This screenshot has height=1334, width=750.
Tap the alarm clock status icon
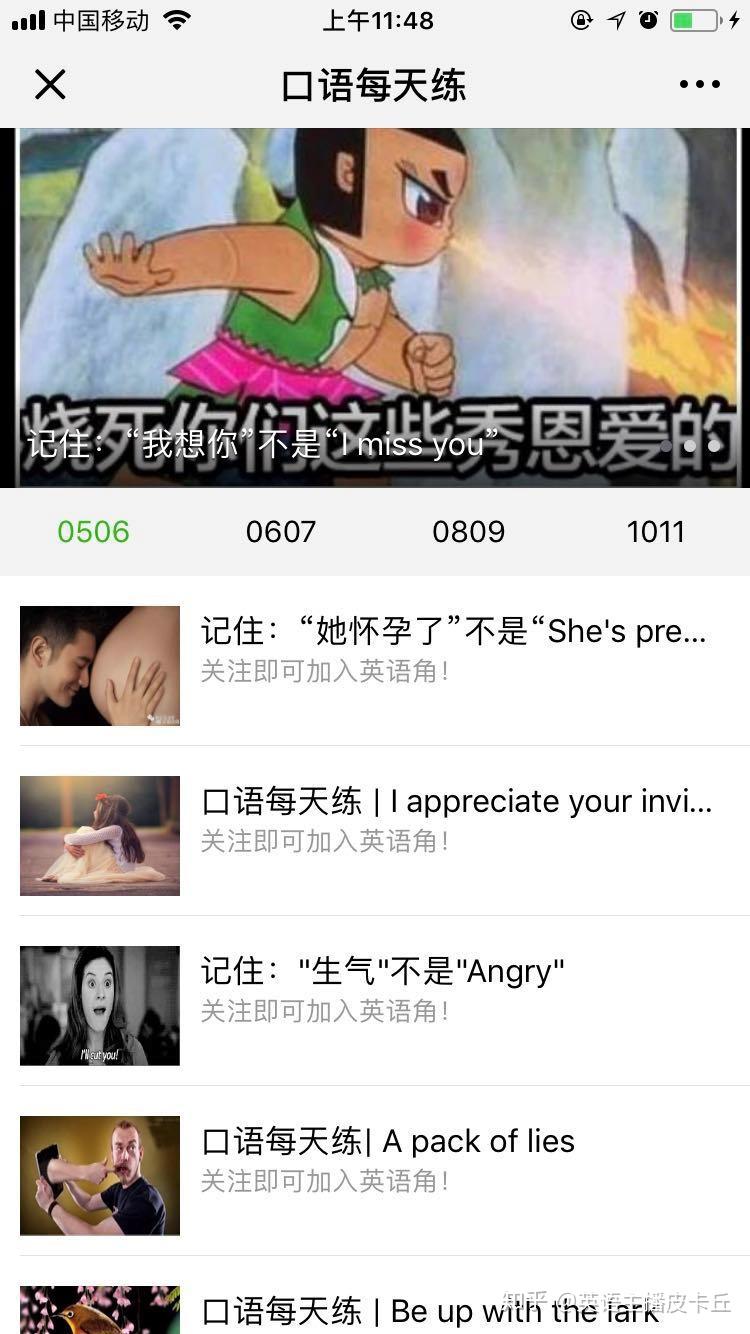650,19
